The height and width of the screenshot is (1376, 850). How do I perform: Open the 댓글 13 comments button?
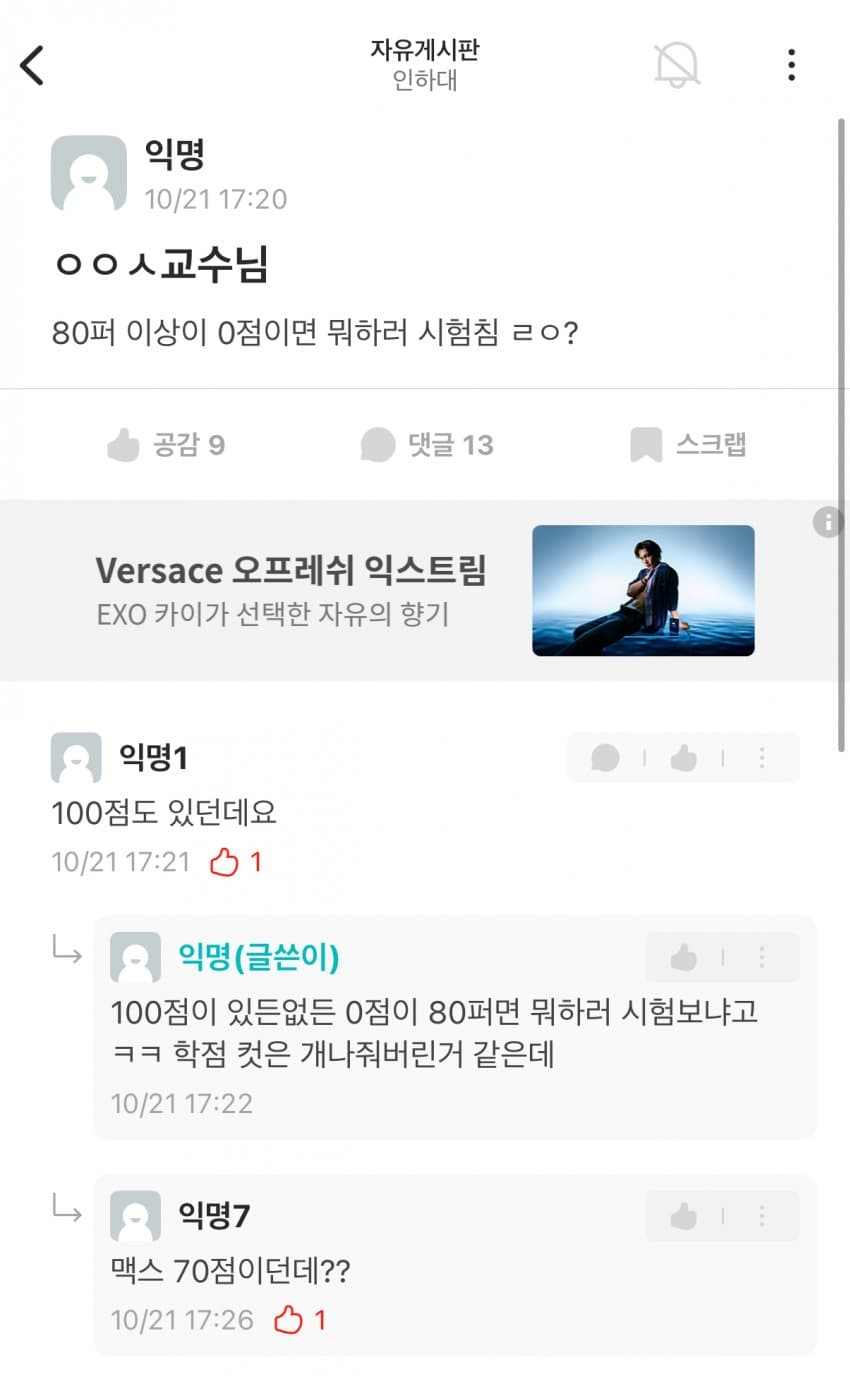tap(427, 444)
